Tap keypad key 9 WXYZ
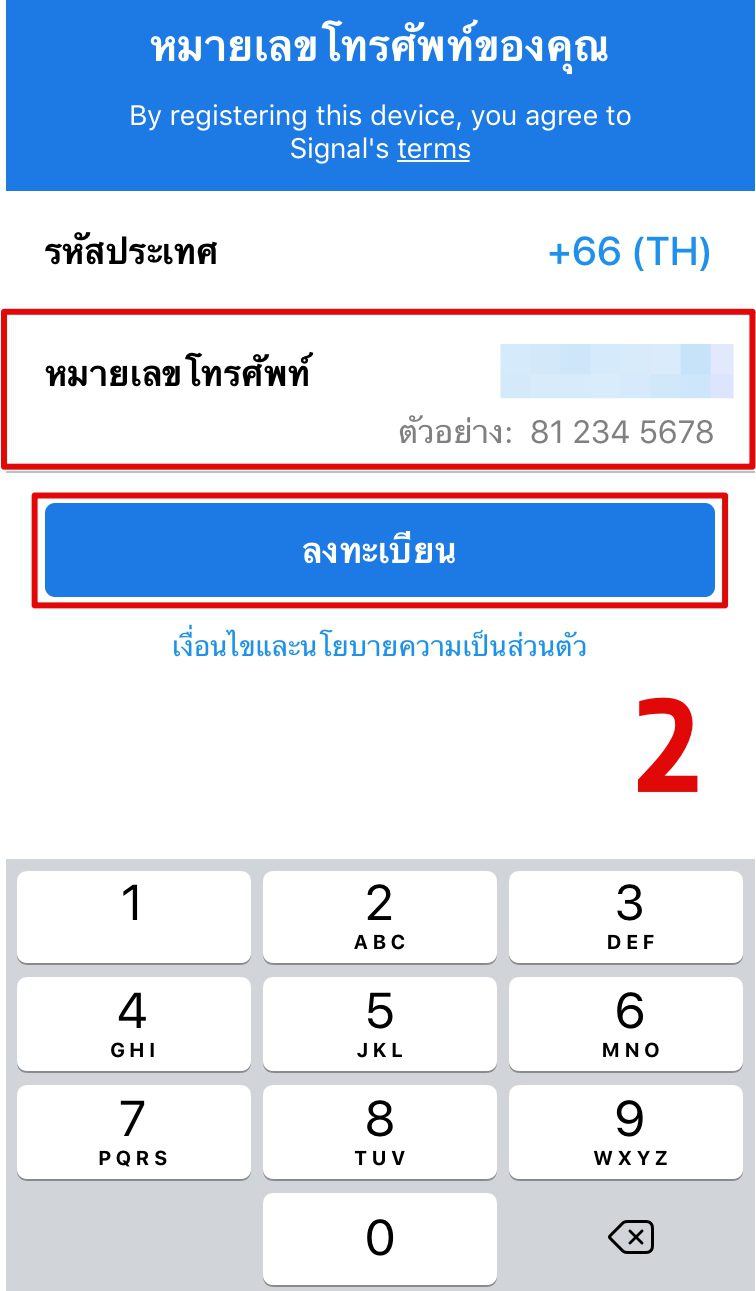756x1291 pixels. 630,1131
